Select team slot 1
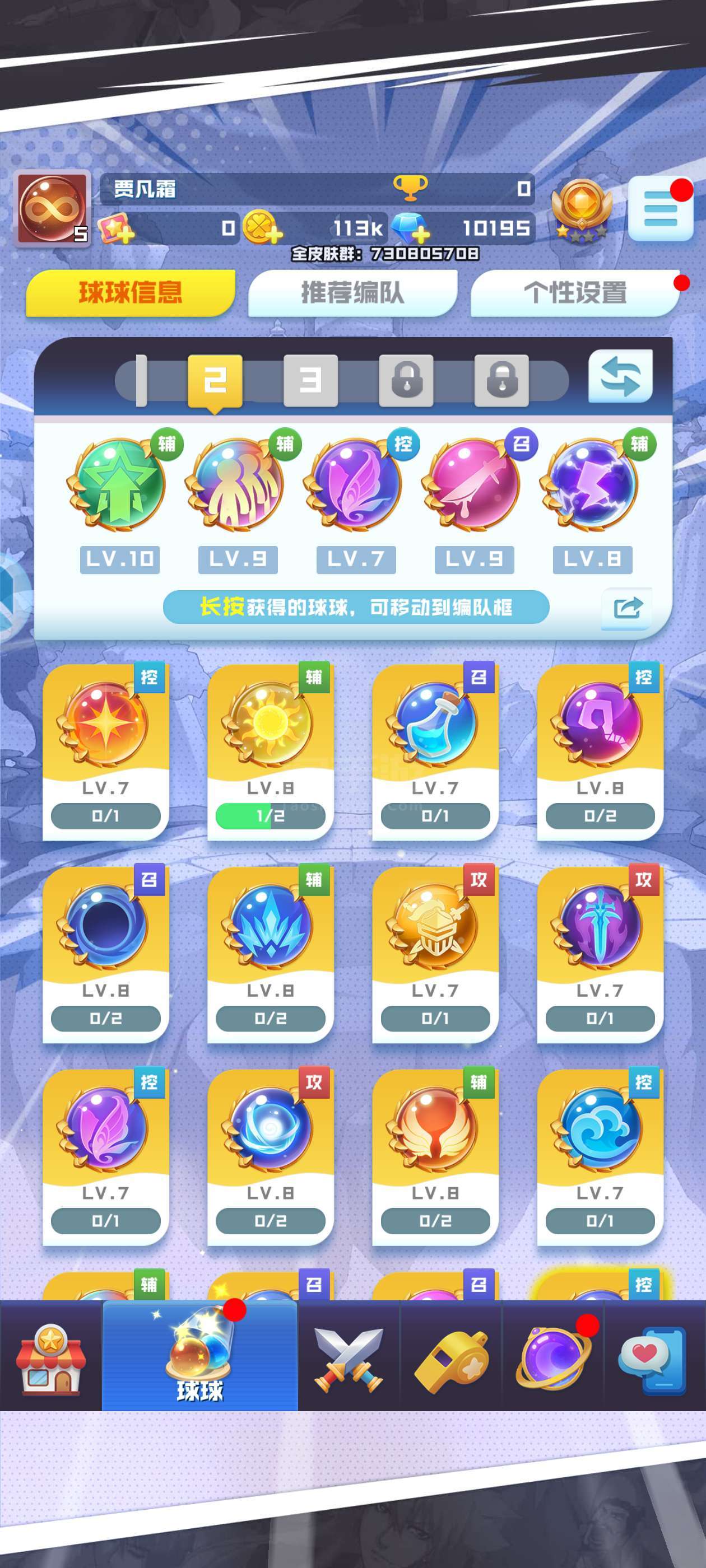This screenshot has width=706, height=1568. click(x=141, y=380)
